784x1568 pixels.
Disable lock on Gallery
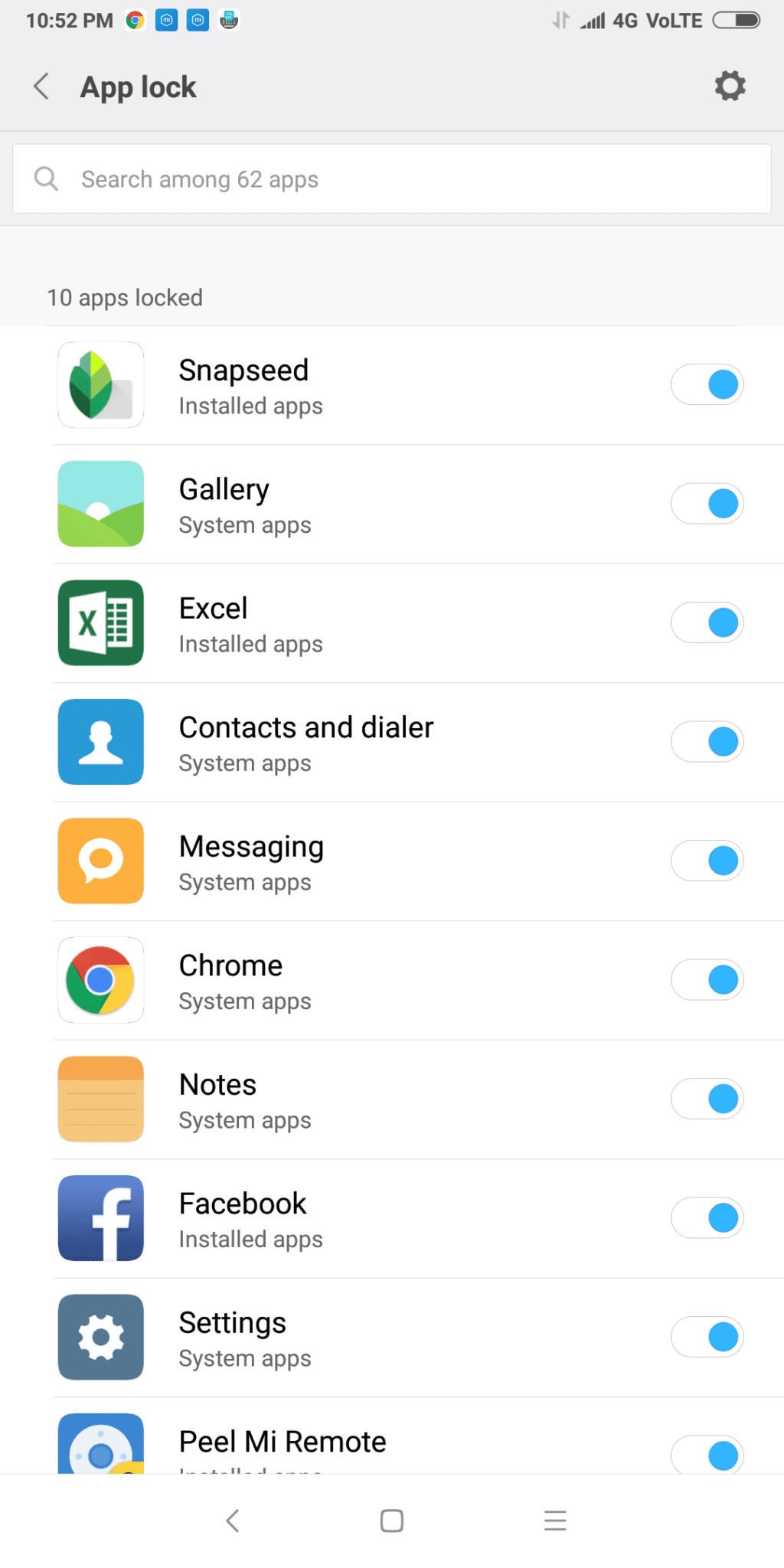tap(707, 504)
